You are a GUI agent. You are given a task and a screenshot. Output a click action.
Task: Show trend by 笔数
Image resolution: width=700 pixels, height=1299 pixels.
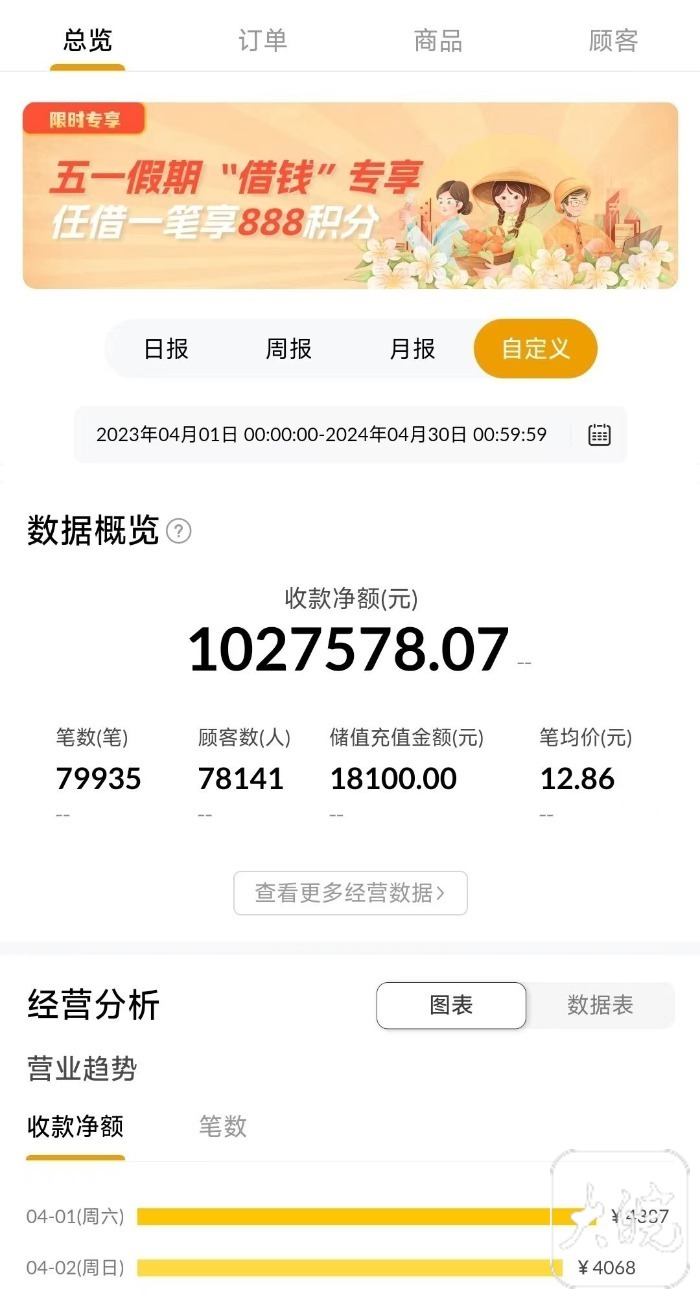222,1127
